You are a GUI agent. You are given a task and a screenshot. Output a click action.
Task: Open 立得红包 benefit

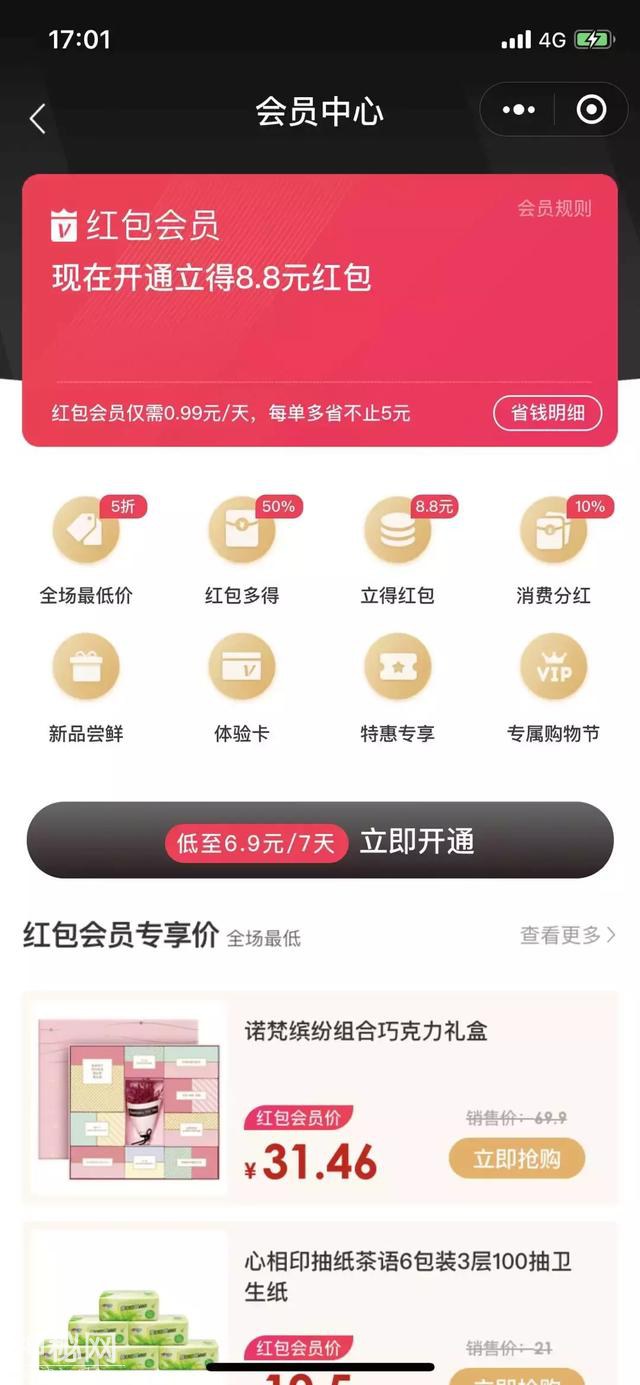pyautogui.click(x=397, y=550)
